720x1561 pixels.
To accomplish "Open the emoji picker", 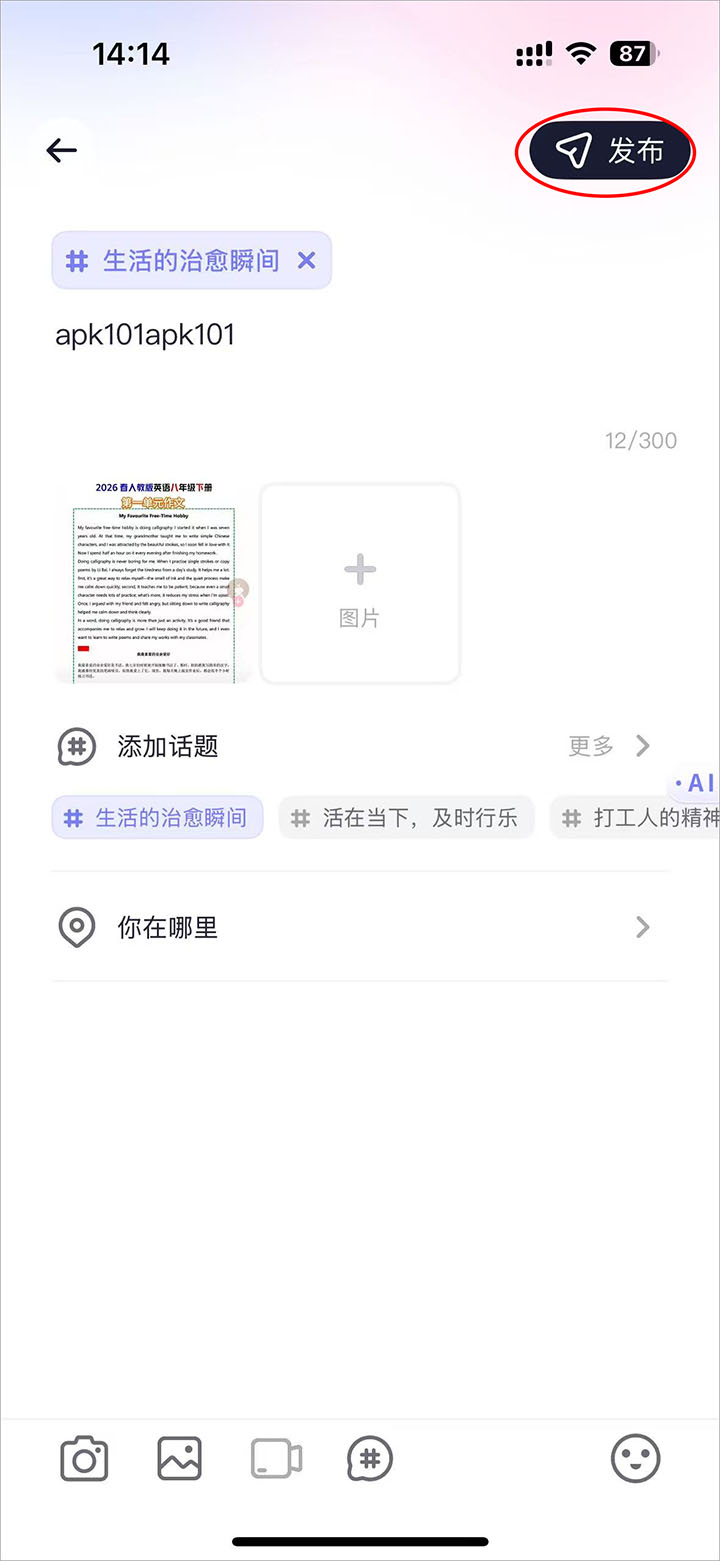I will [x=636, y=1459].
